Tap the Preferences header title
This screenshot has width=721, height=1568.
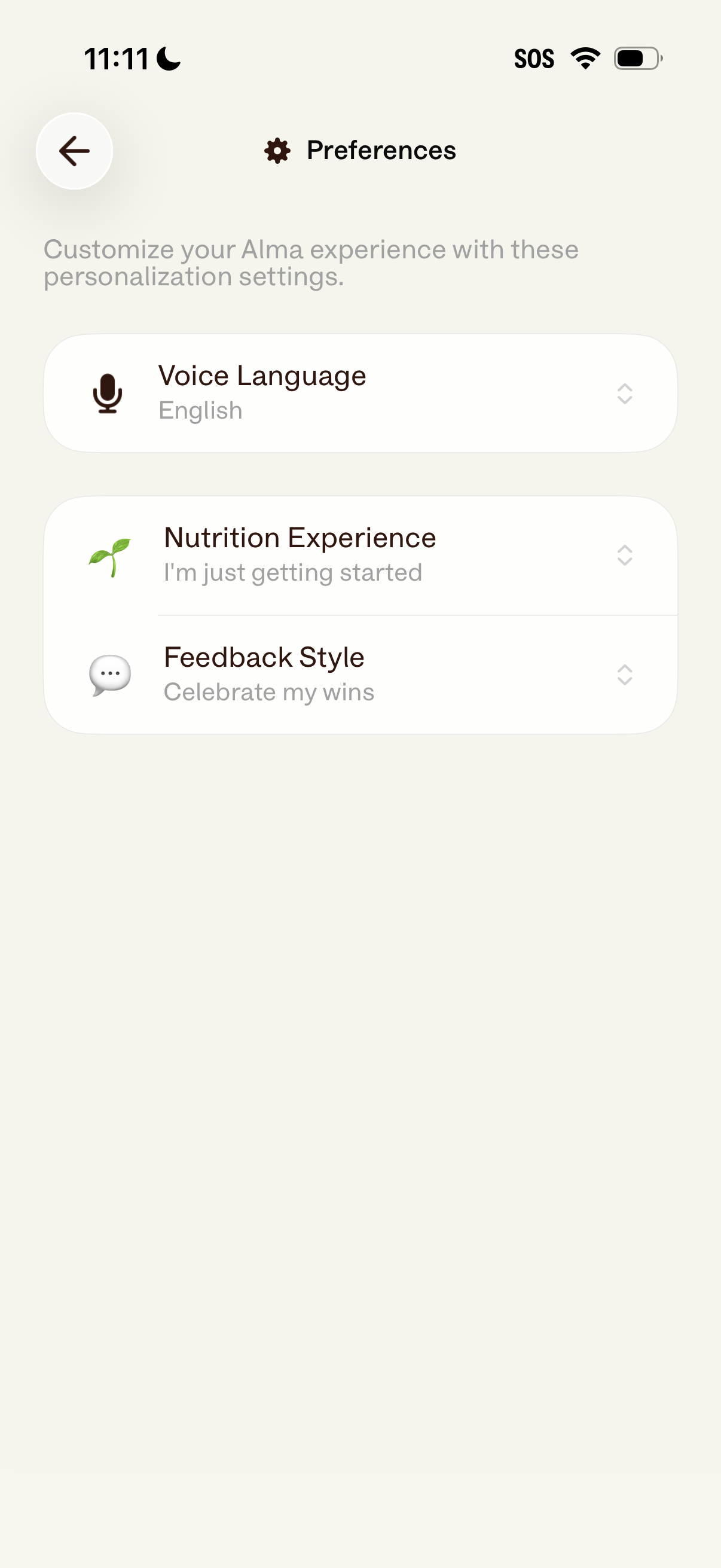tap(380, 150)
